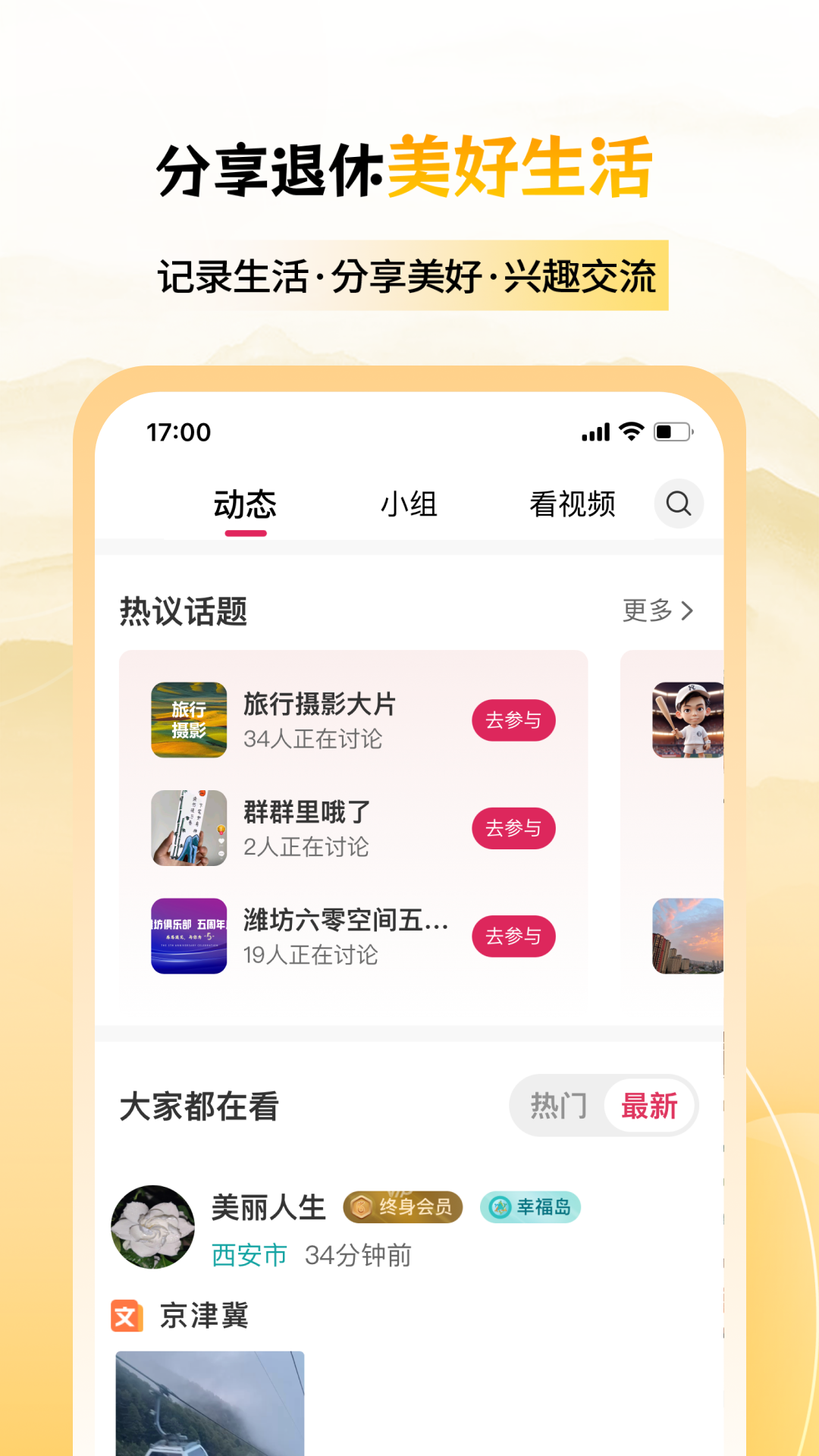Click the 终身会员 membership medal icon
The image size is (819, 1456).
403,1206
